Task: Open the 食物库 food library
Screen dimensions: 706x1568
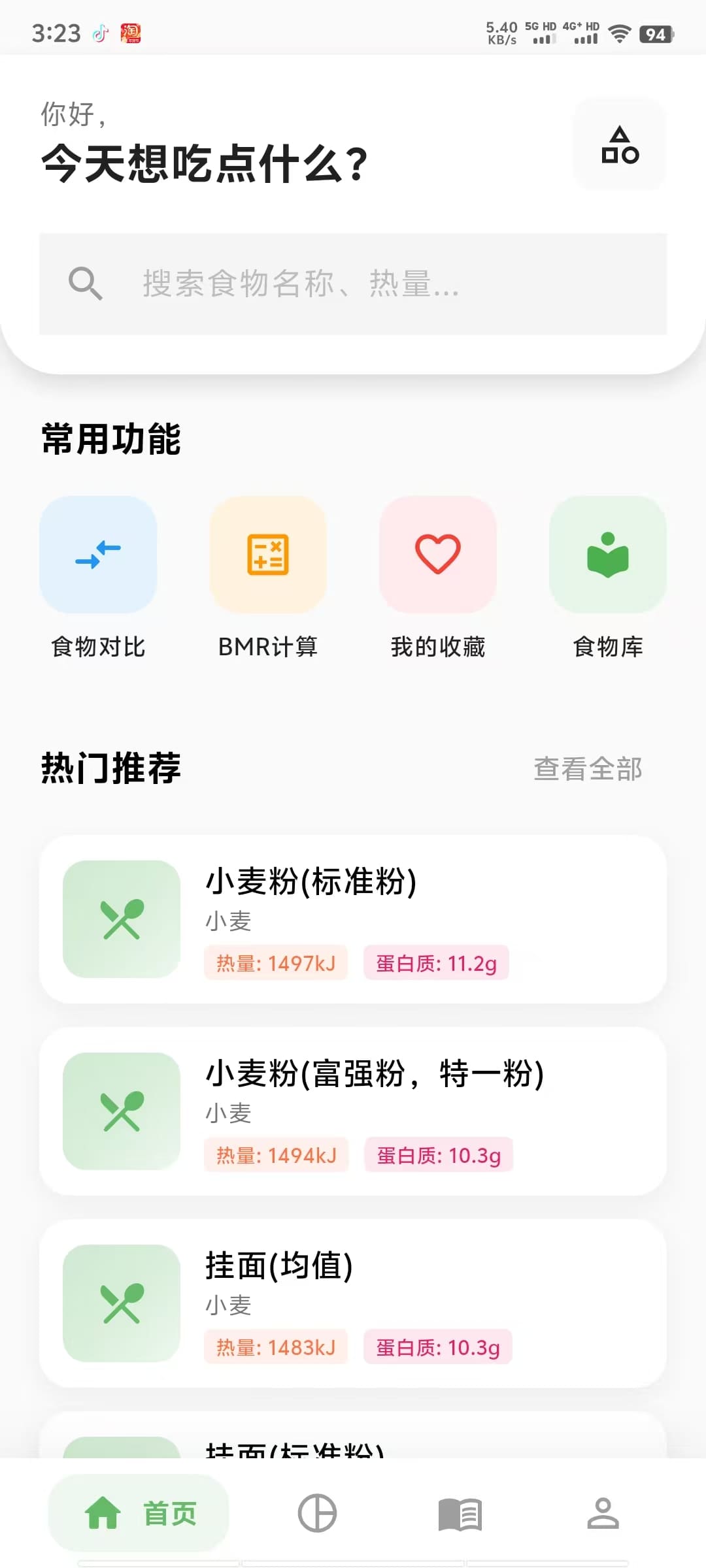Action: [607, 555]
